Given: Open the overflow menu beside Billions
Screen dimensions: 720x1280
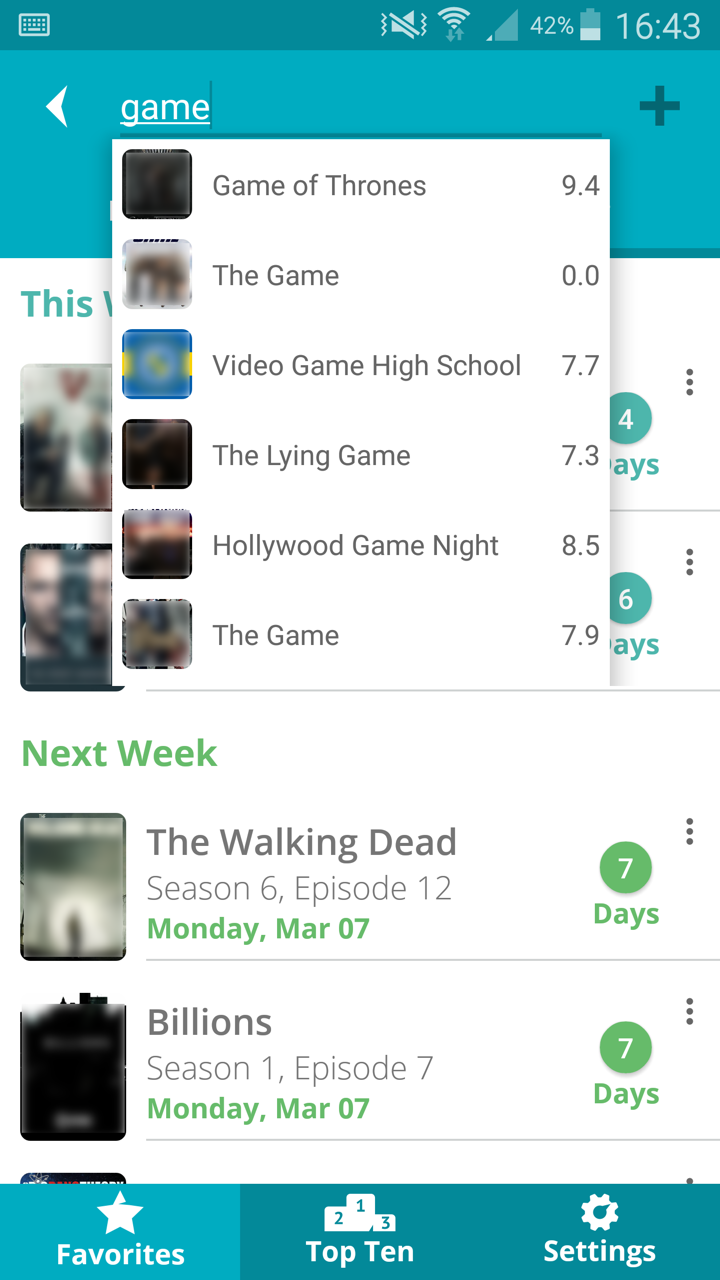Looking at the screenshot, I should pyautogui.click(x=689, y=1011).
